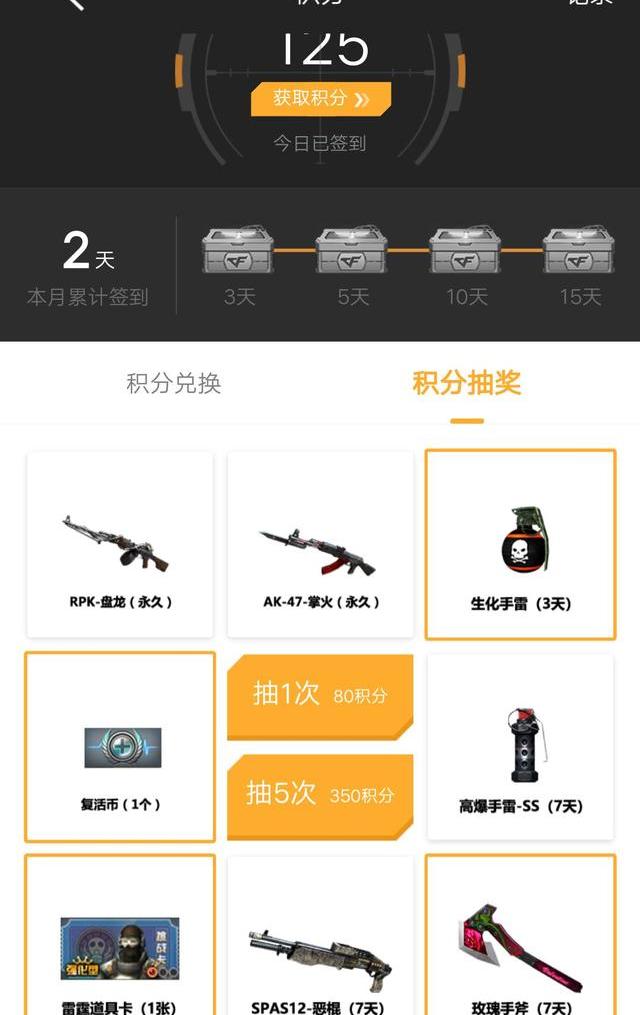
Task: Draw five times with 抽5次 for 350积分
Action: (x=320, y=795)
